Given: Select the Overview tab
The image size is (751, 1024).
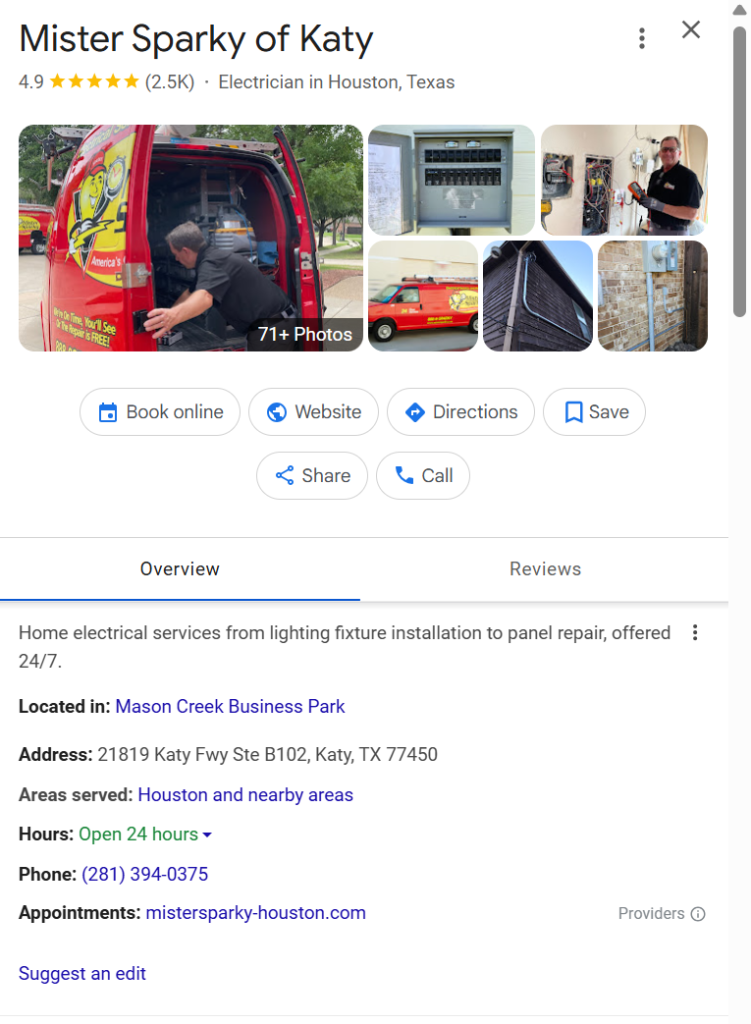Looking at the screenshot, I should point(180,569).
